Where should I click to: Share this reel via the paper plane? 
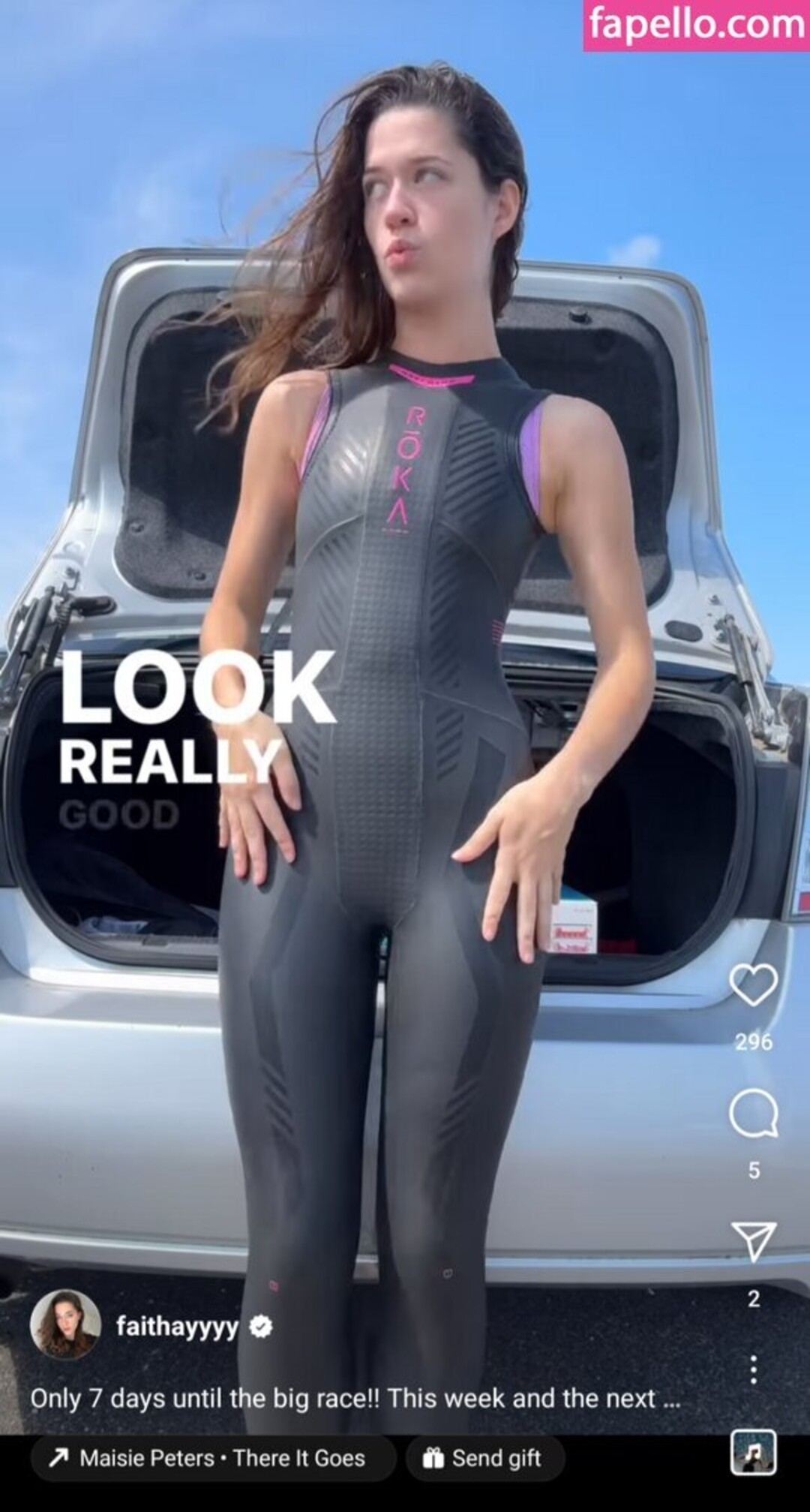click(x=753, y=1241)
